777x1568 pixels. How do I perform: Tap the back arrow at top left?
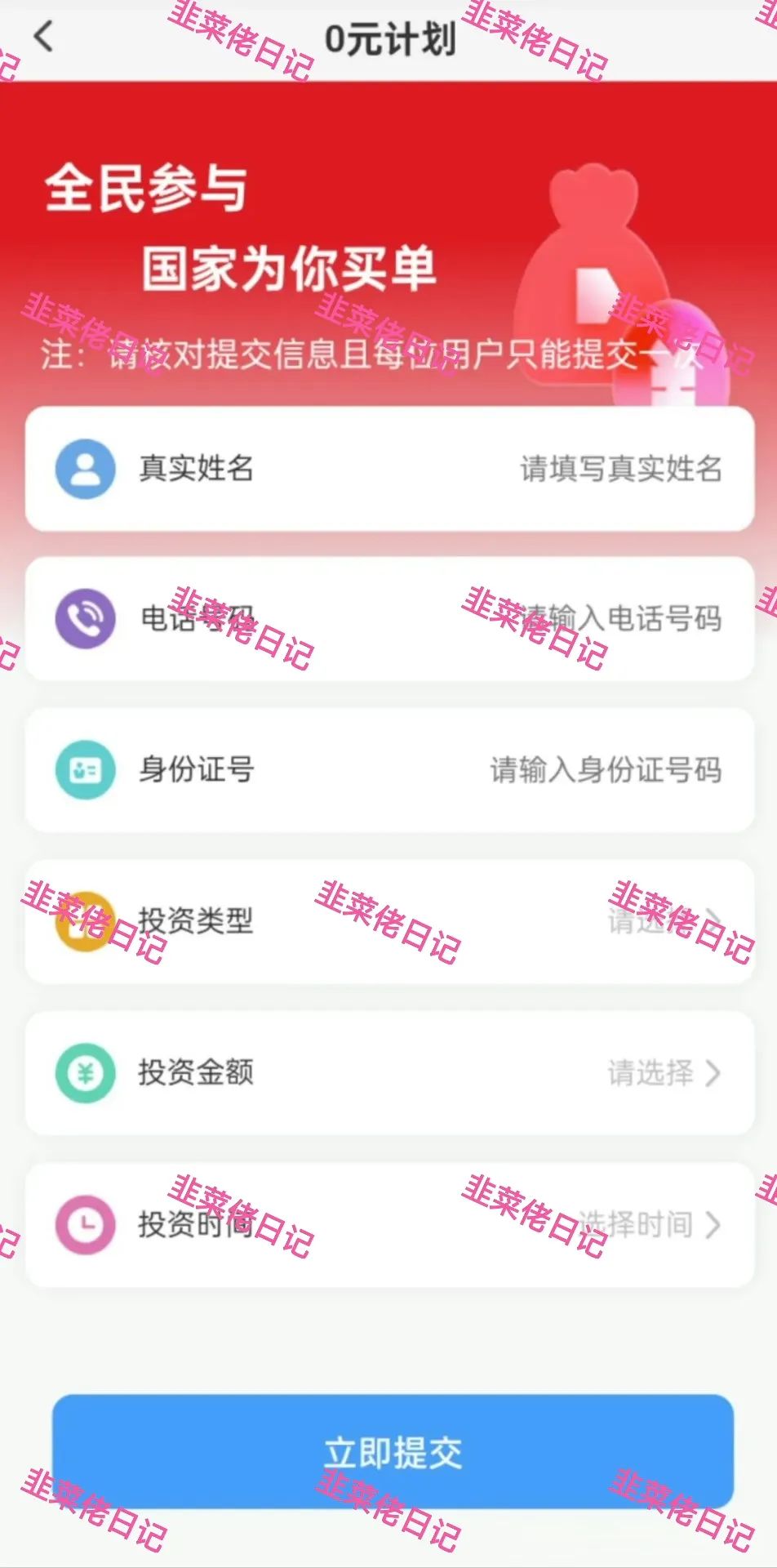point(43,38)
